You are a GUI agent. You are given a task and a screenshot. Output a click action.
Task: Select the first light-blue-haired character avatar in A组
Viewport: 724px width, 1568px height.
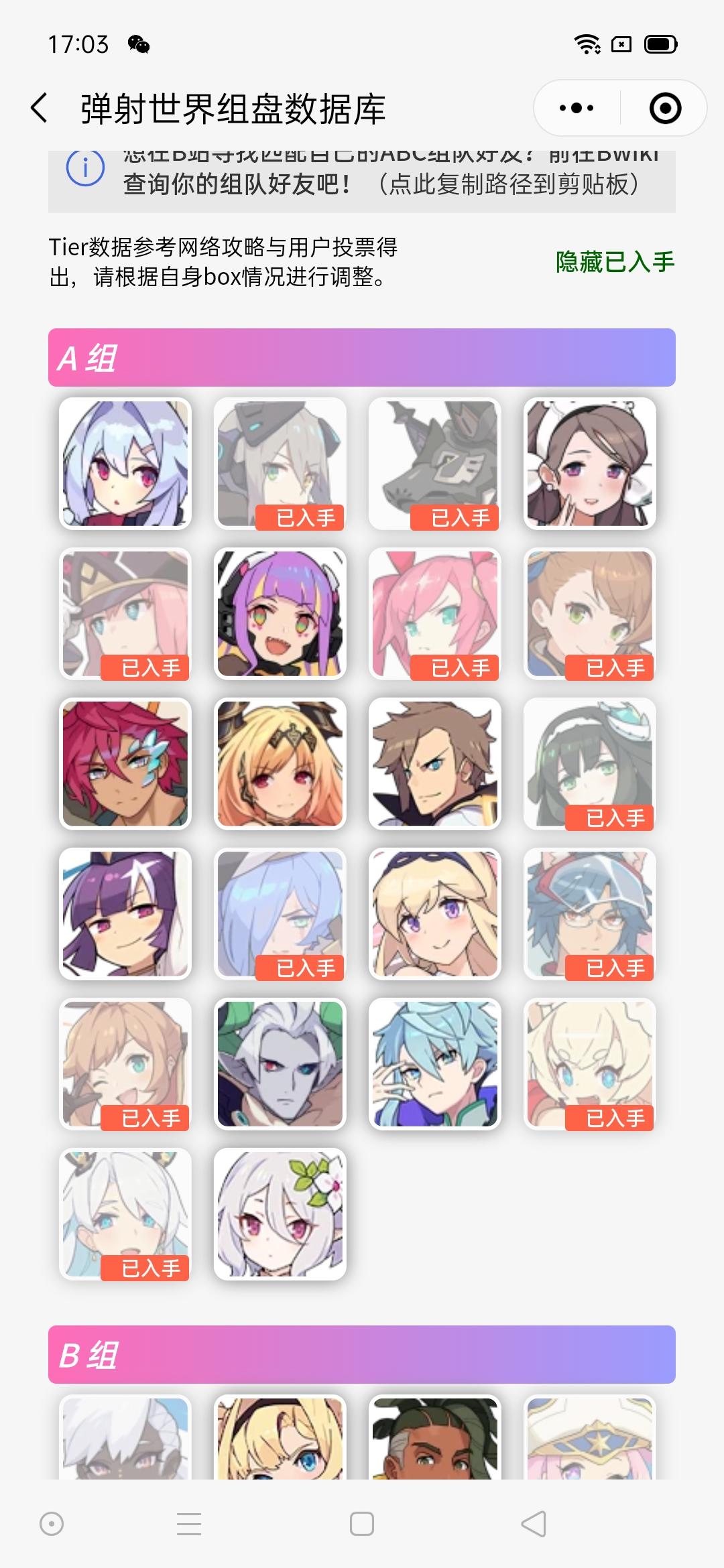point(126,462)
